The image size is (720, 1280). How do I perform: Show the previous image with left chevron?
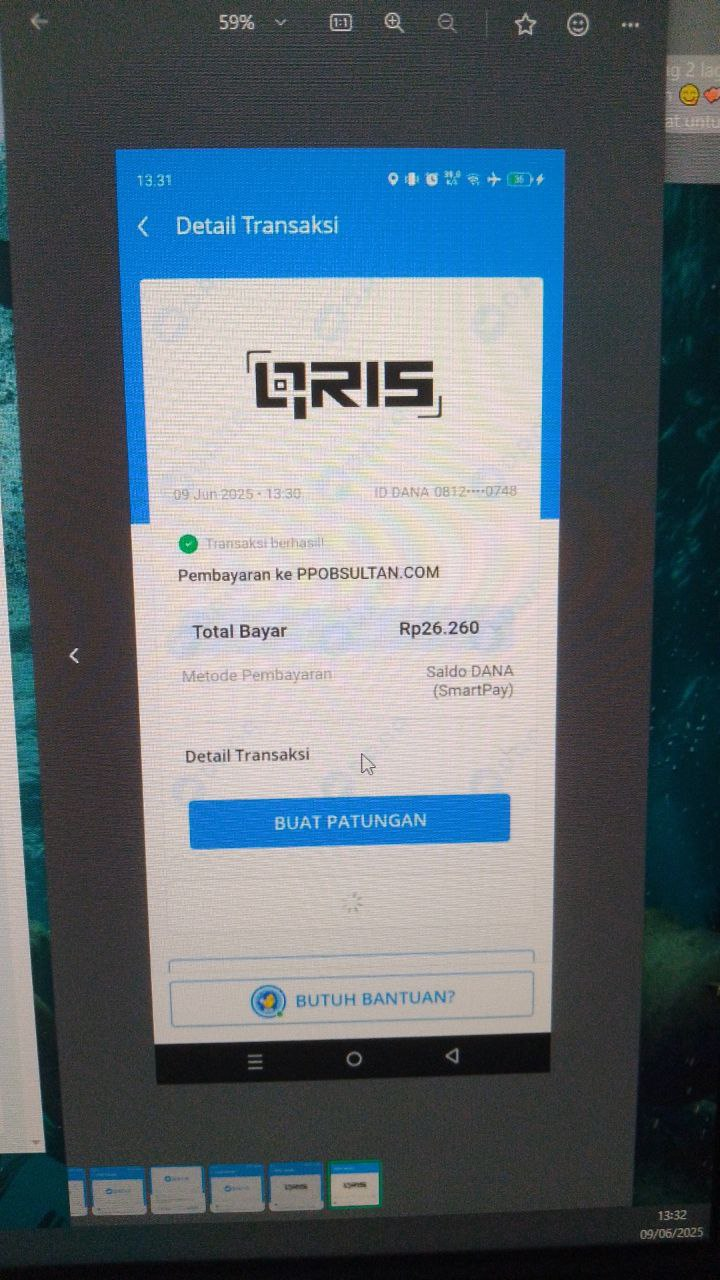[x=74, y=655]
